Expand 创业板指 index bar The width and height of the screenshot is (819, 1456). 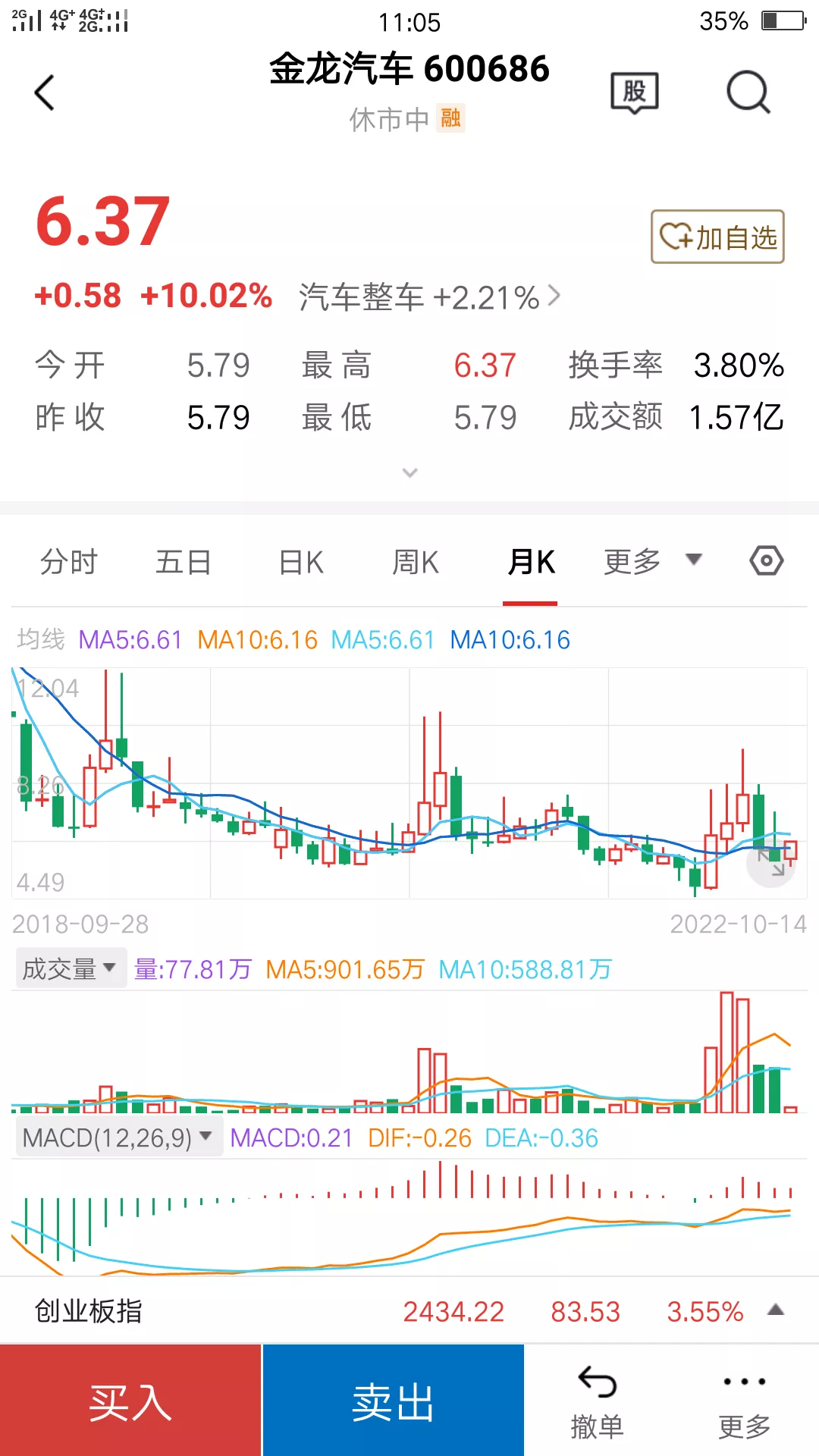click(409, 1311)
